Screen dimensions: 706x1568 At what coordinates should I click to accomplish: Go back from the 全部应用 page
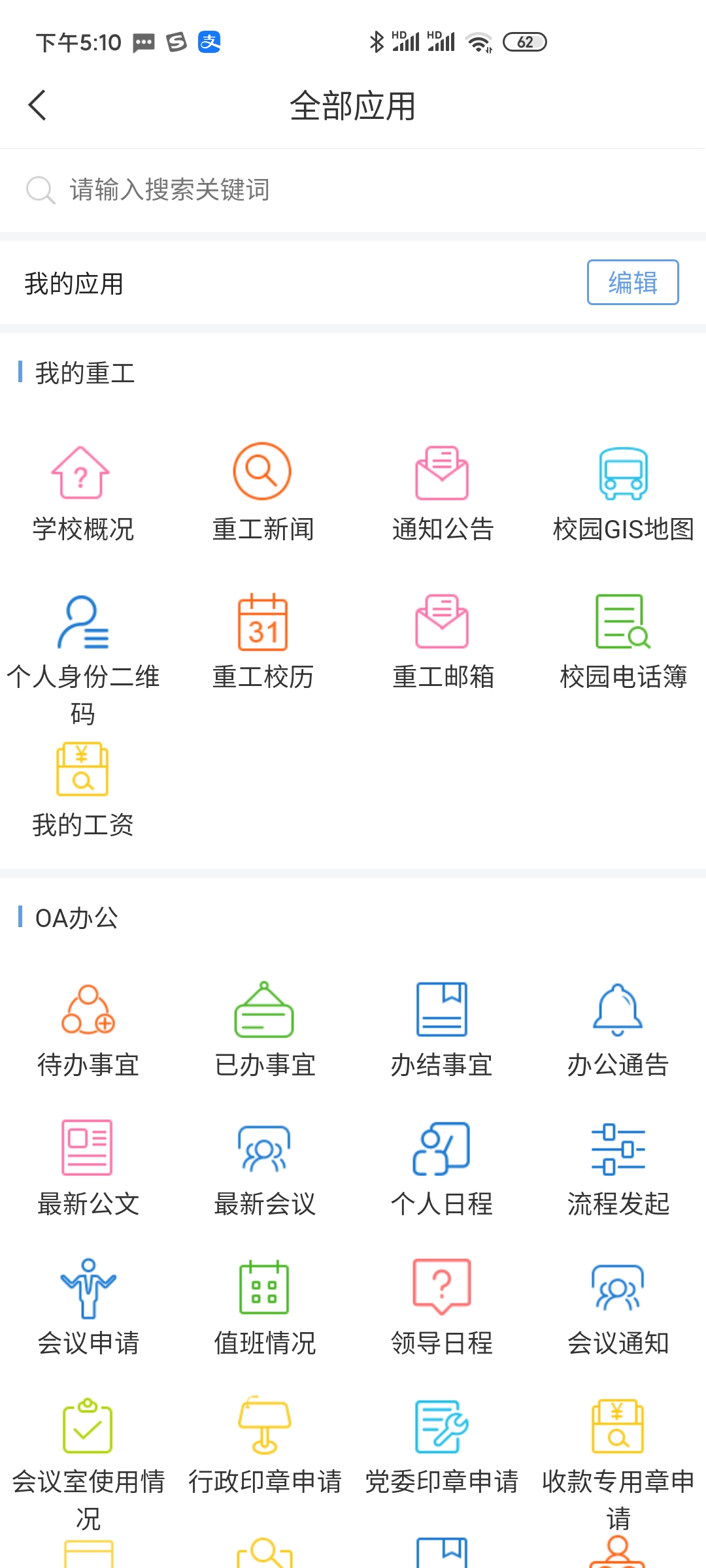tap(38, 105)
